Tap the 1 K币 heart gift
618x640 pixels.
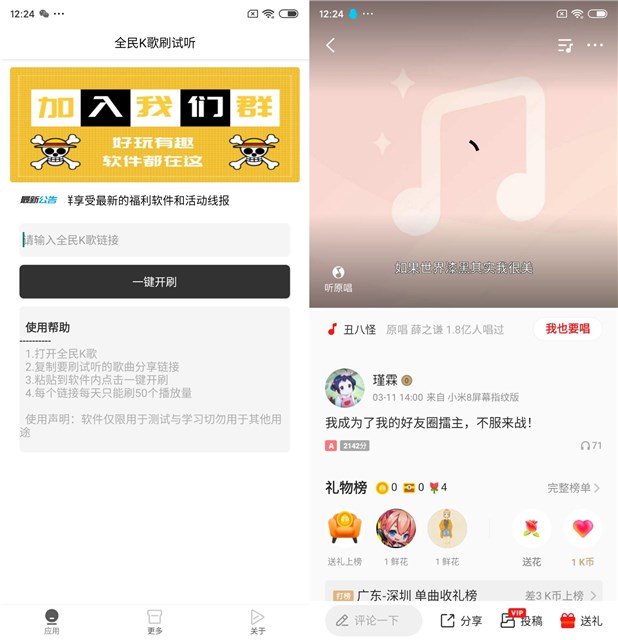pyautogui.click(x=582, y=537)
